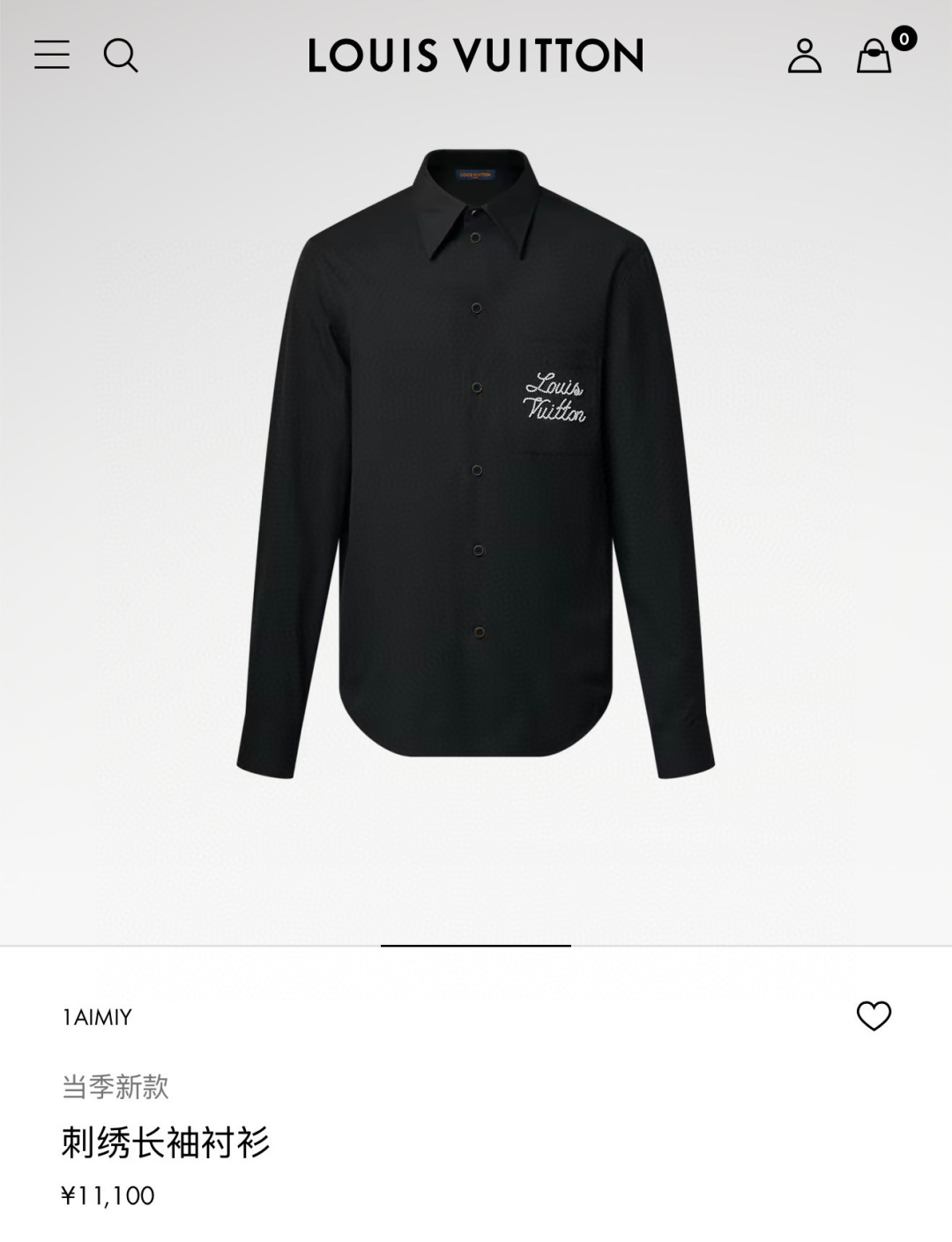Add the shirt to the wishlist
The width and height of the screenshot is (952, 1242).
tap(874, 1016)
